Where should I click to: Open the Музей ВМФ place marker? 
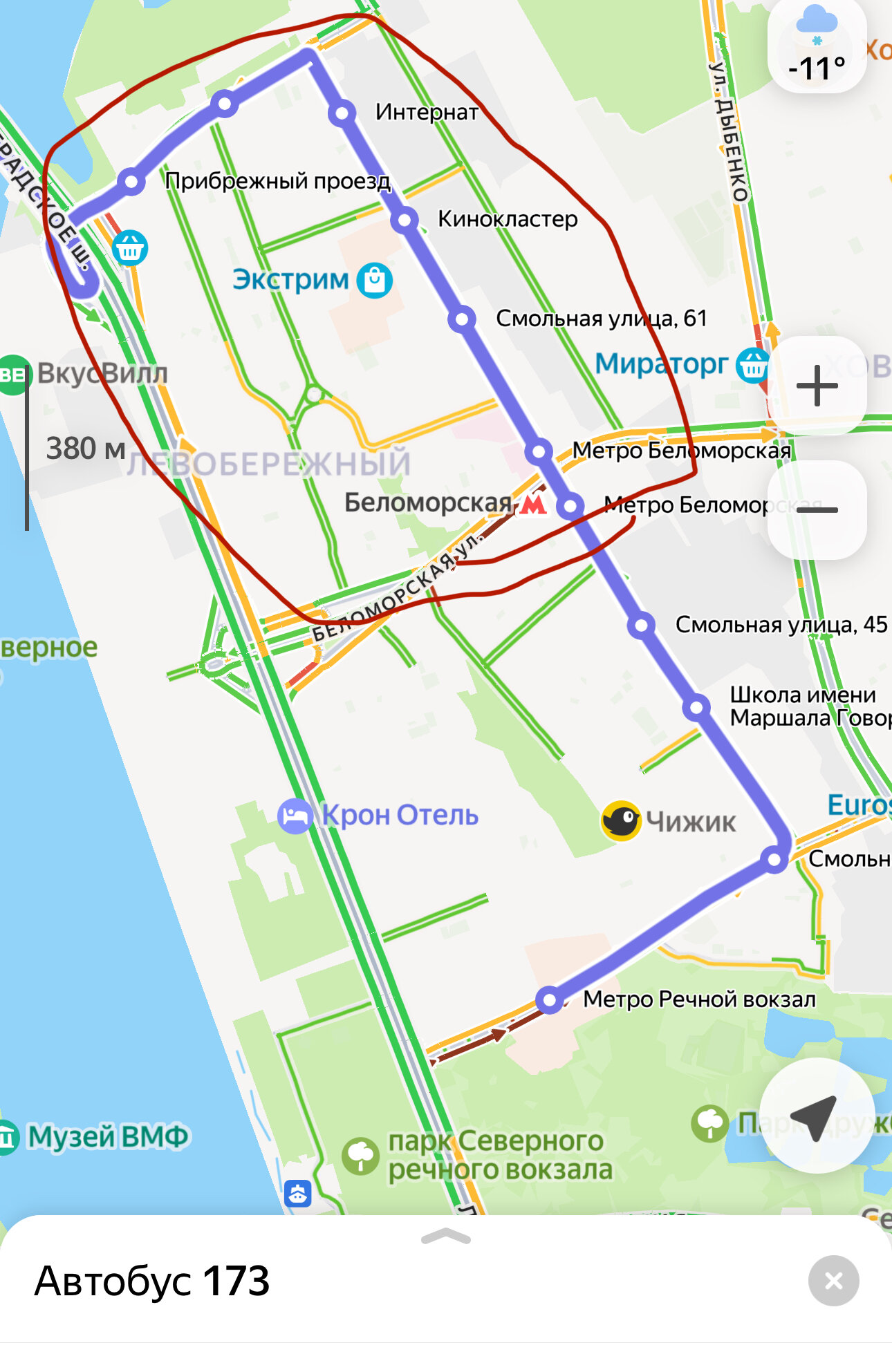tap(7, 1136)
